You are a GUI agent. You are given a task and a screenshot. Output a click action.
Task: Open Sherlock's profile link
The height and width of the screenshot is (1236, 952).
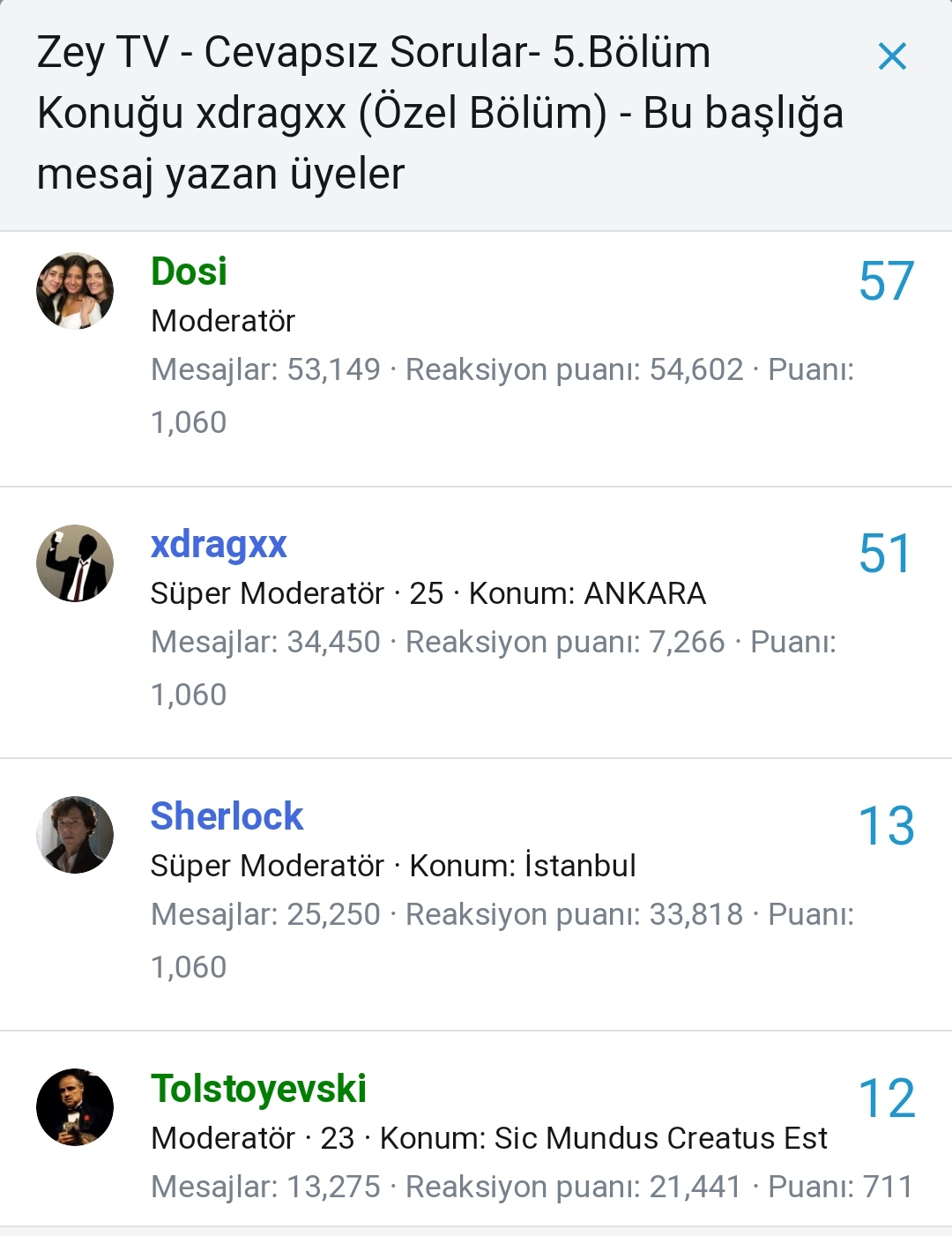point(227,816)
